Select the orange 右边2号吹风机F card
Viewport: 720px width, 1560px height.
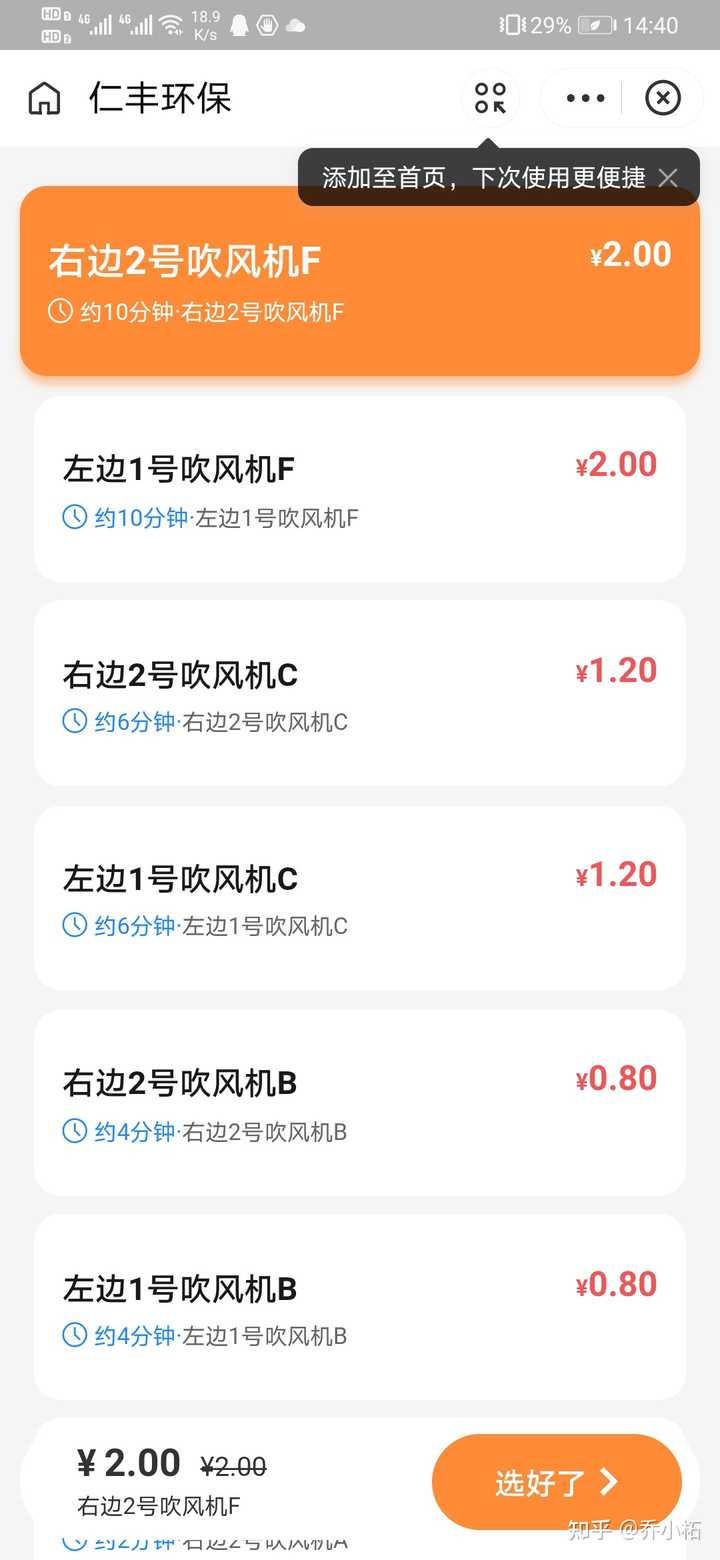(x=360, y=281)
